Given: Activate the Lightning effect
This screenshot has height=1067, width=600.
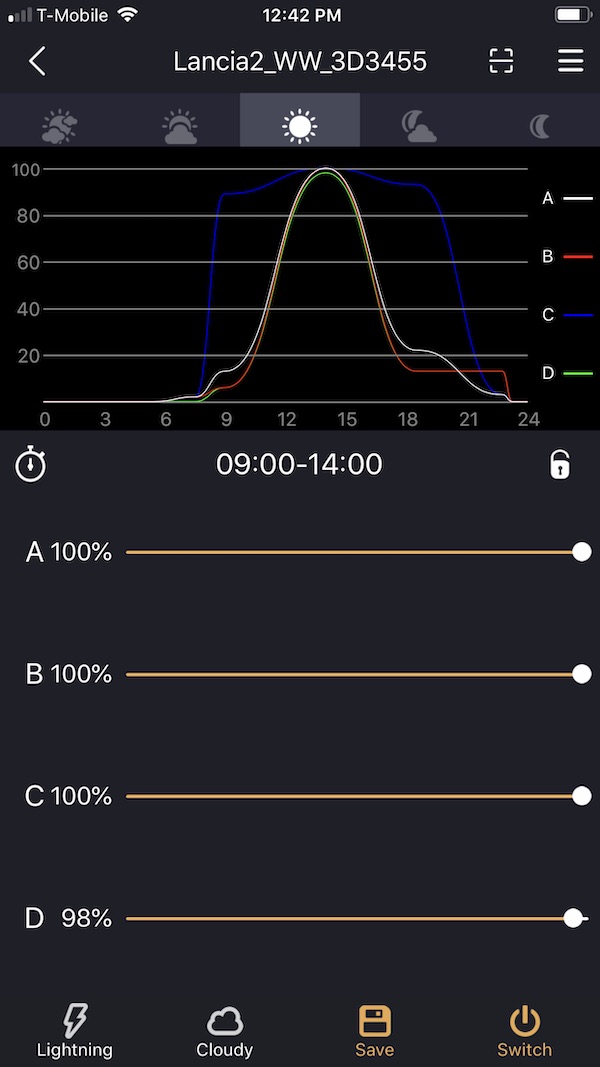Looking at the screenshot, I should click(75, 1031).
